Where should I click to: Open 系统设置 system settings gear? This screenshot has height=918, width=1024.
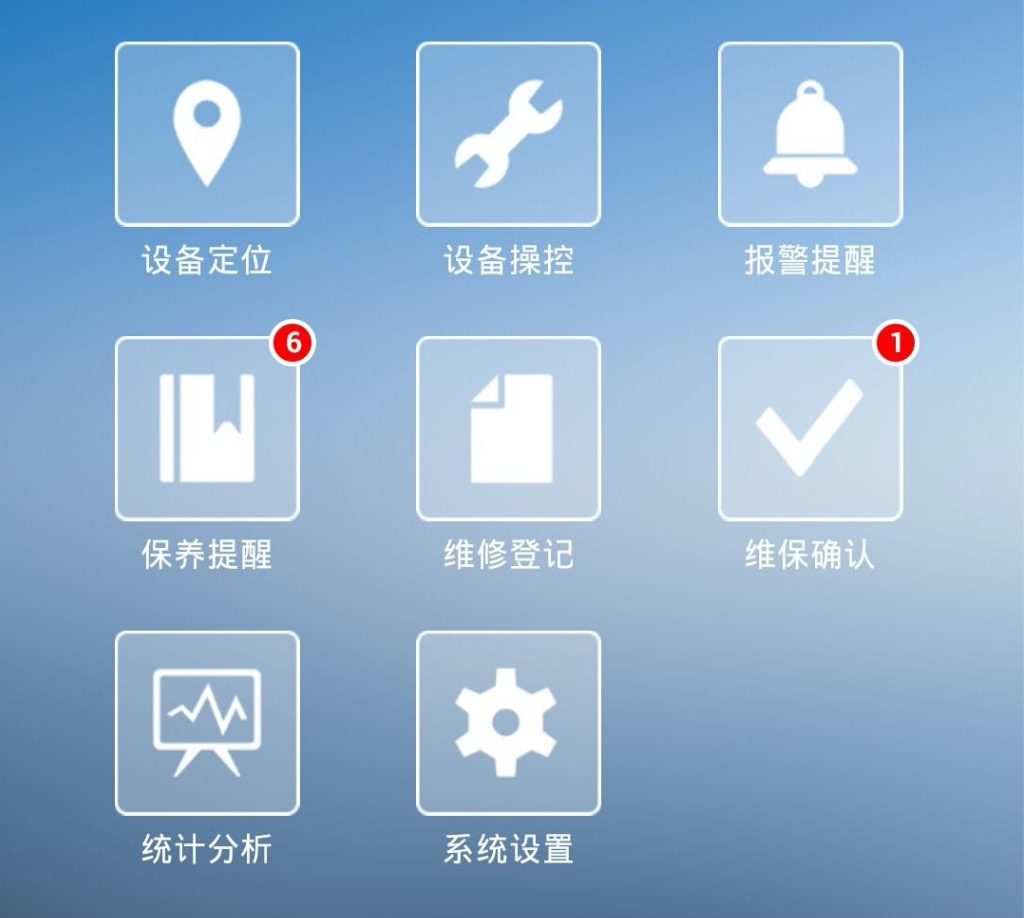508,722
